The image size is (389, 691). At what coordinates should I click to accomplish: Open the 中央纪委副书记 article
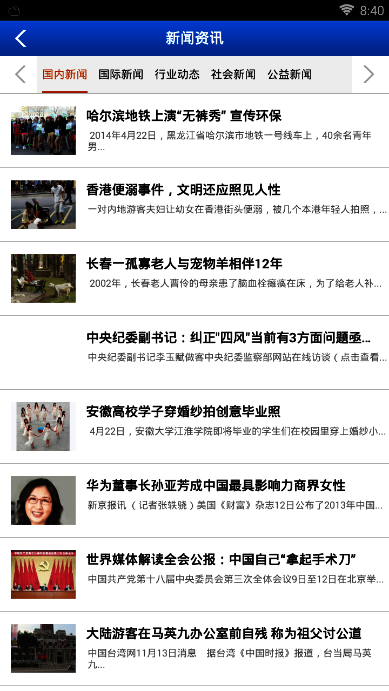(x=194, y=353)
